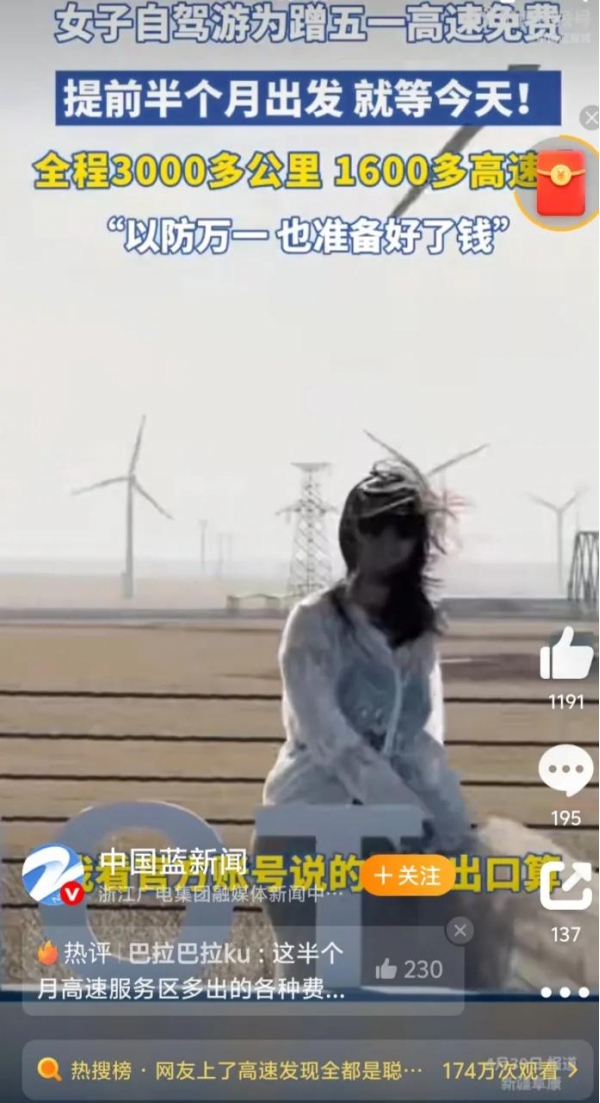600x1103 pixels.
Task: Open the three-dot more options menu
Action: 566,992
